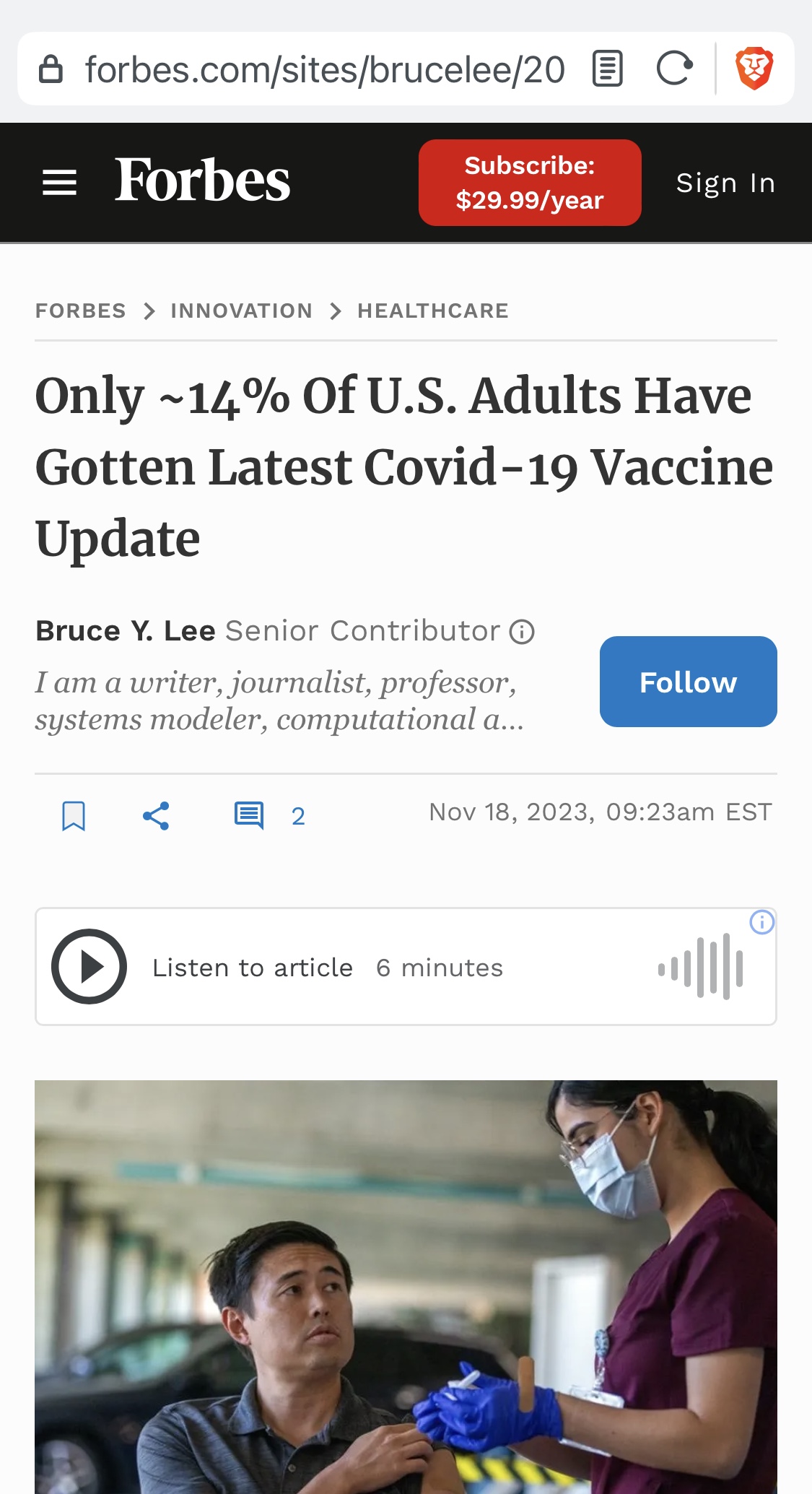Open Bruce Y. Lee's author profile

[126, 631]
